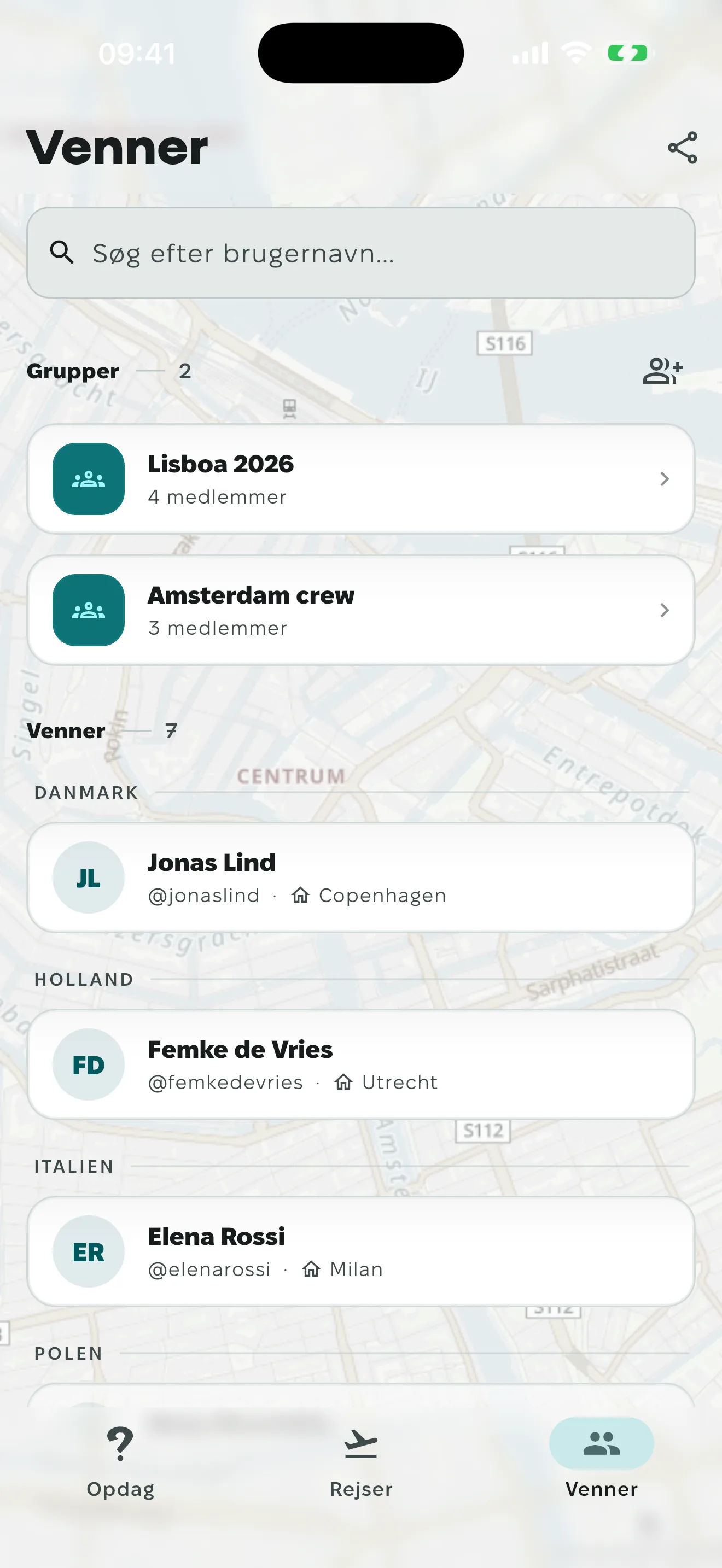
Task: Open Jonas Lind's friend card
Action: 361,877
